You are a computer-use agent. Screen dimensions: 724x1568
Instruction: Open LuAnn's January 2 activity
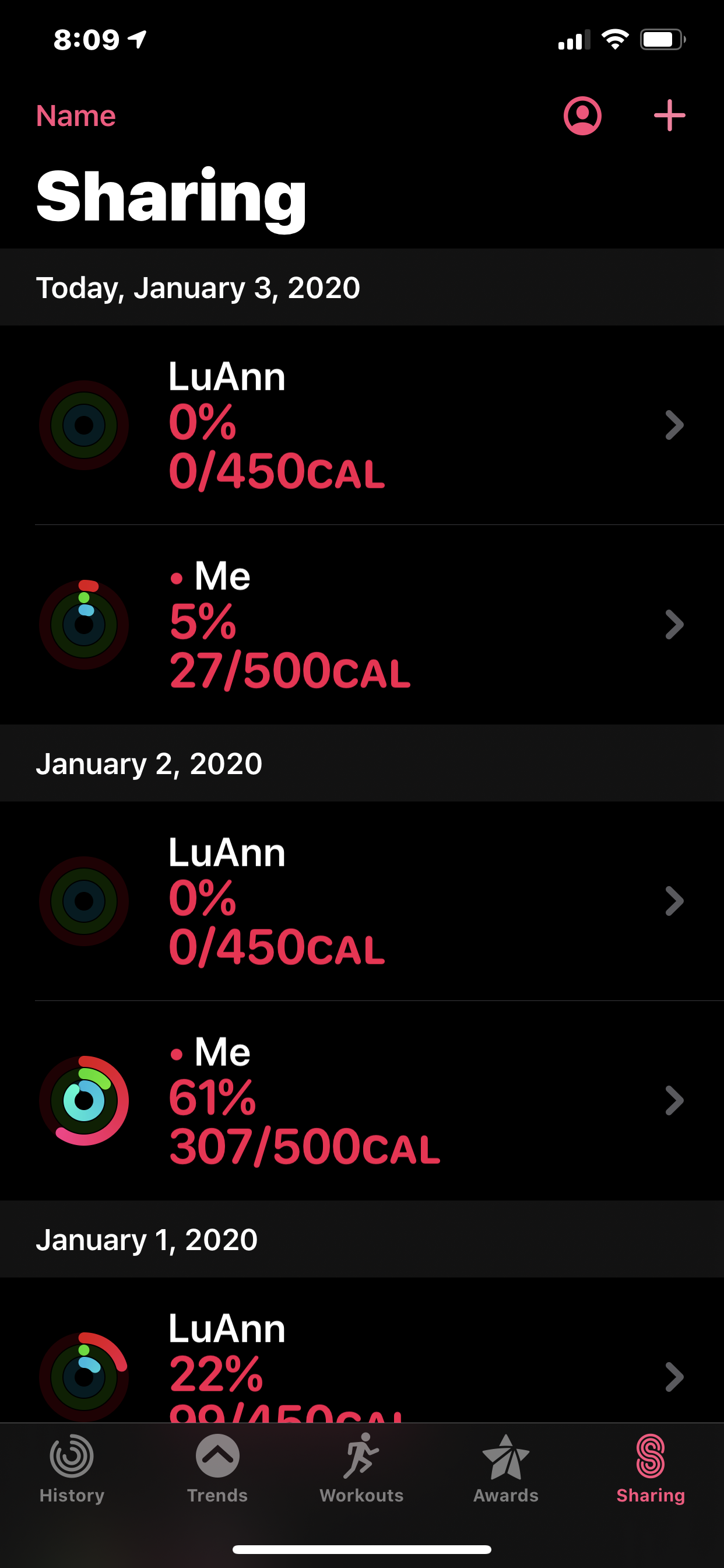coord(362,901)
